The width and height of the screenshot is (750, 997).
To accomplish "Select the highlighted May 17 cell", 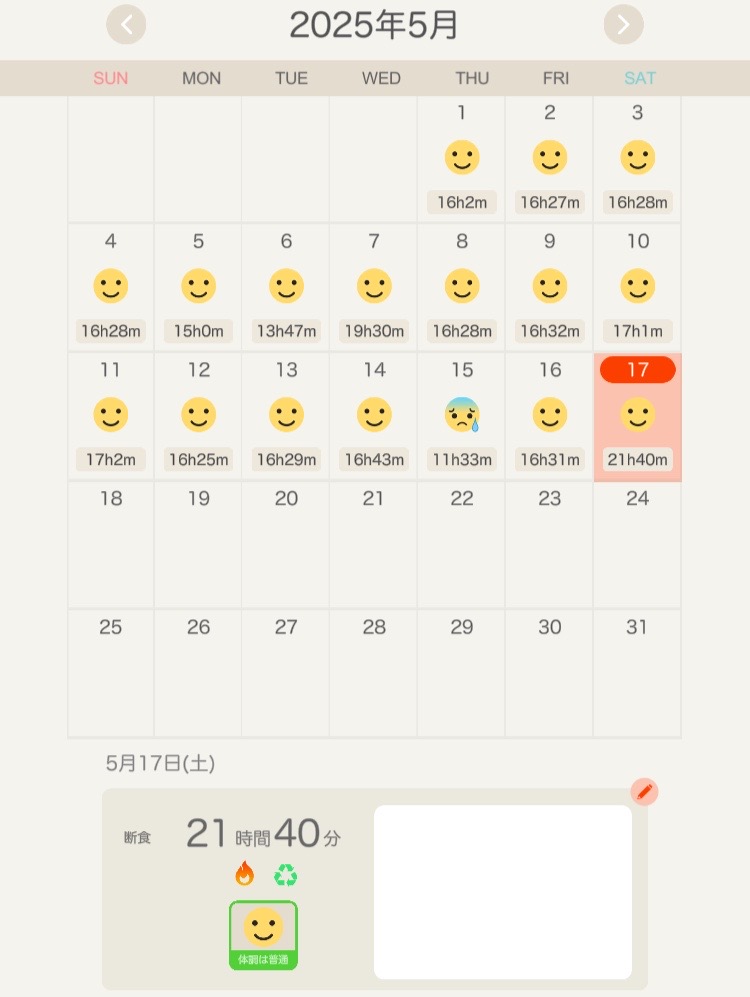I will (x=637, y=416).
